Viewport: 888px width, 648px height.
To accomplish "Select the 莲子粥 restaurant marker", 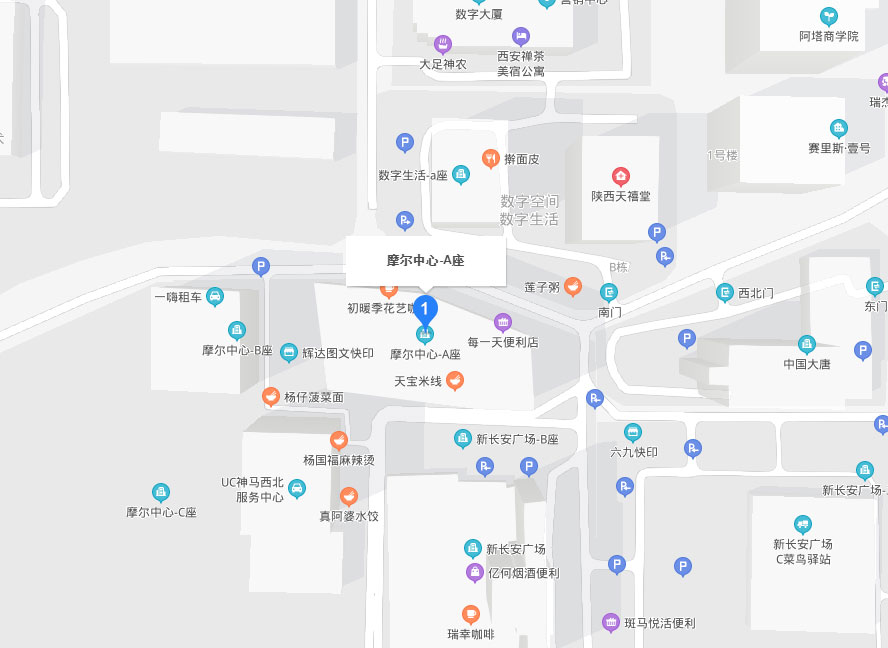I will 573,286.
